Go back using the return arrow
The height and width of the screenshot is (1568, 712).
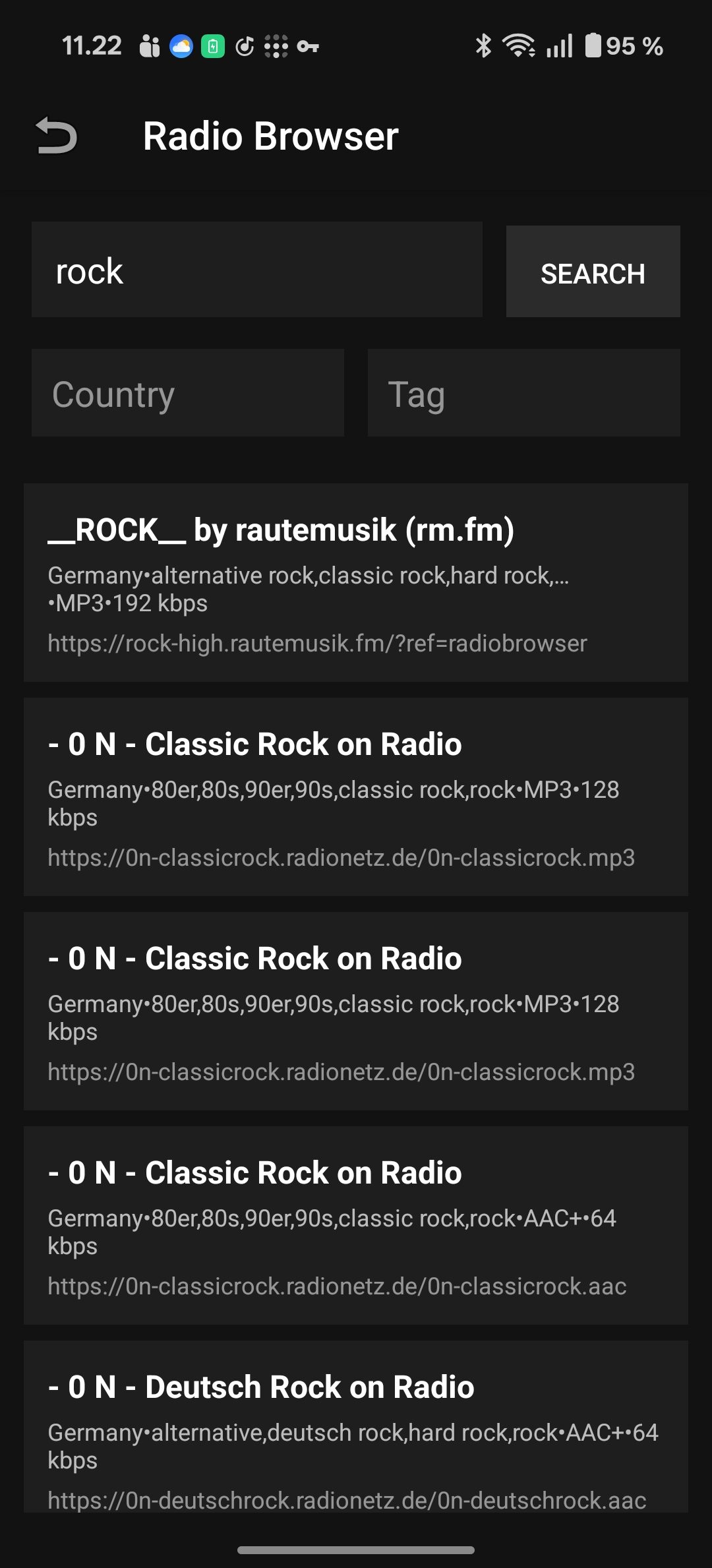[57, 136]
